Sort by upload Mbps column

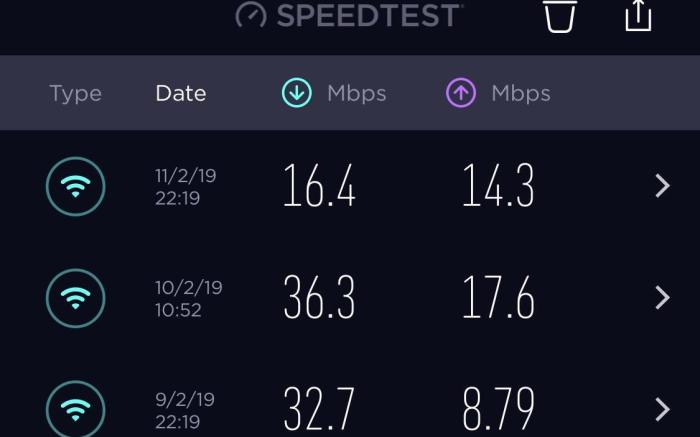(498, 94)
